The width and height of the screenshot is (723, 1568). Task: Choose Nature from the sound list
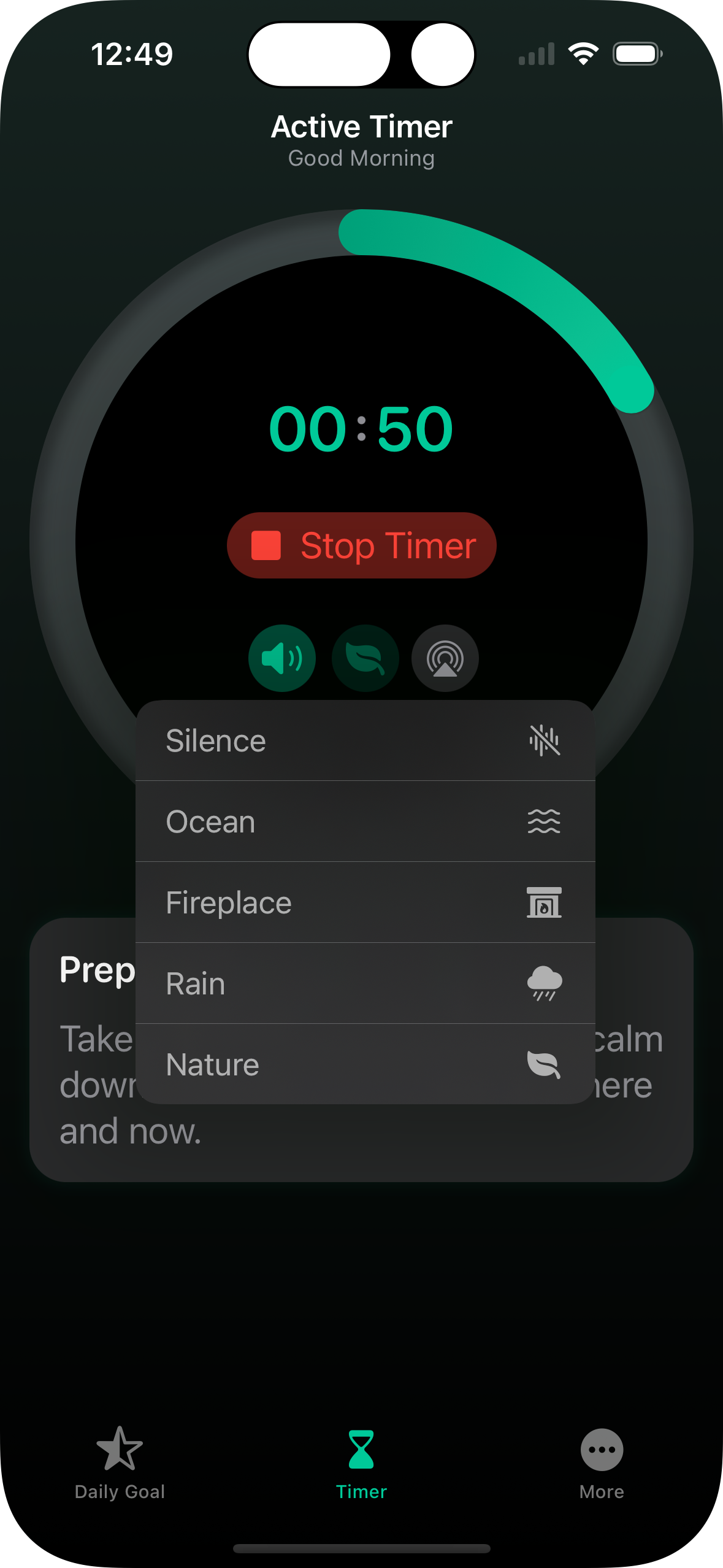[365, 1064]
